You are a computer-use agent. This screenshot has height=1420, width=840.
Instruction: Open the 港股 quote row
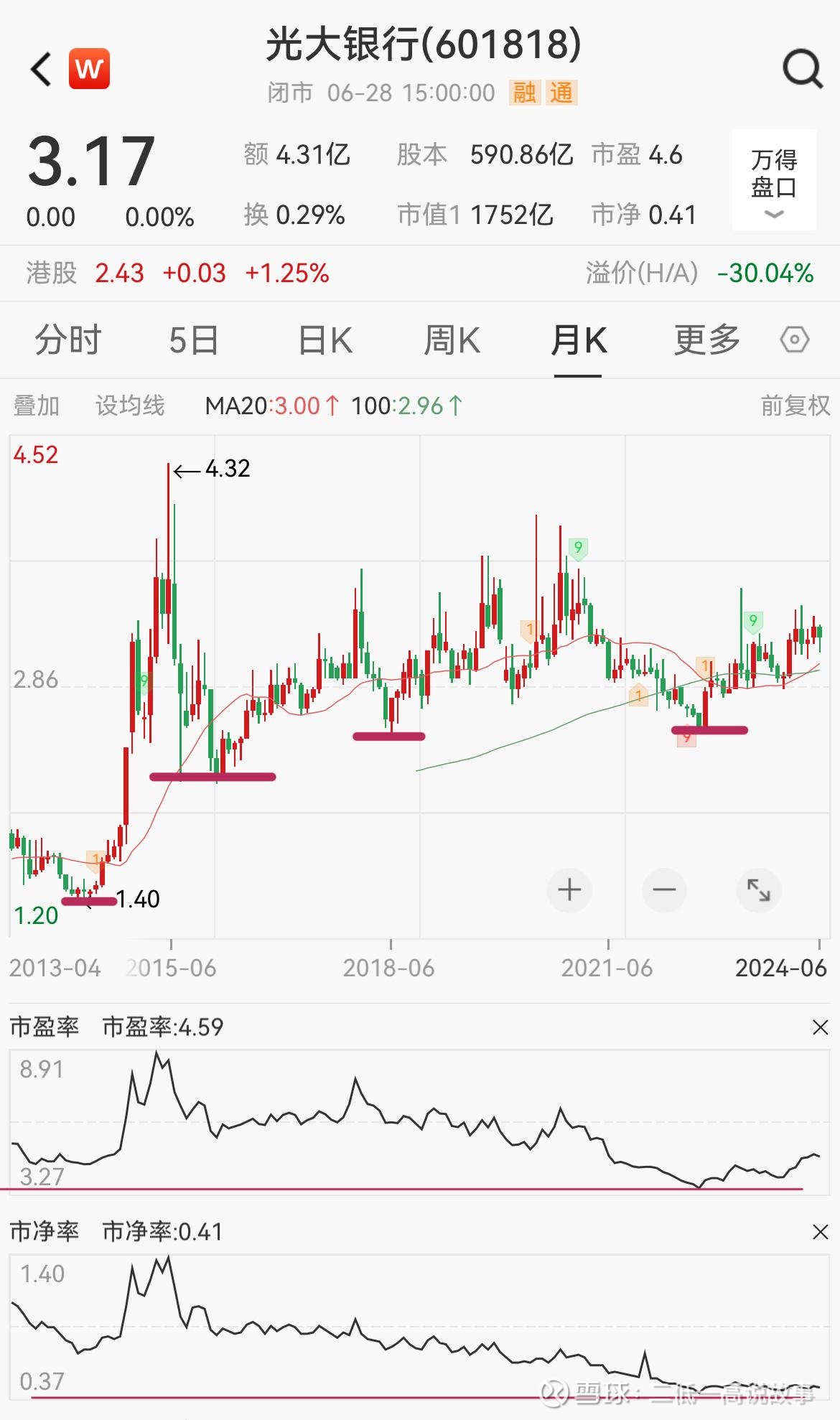click(178, 274)
